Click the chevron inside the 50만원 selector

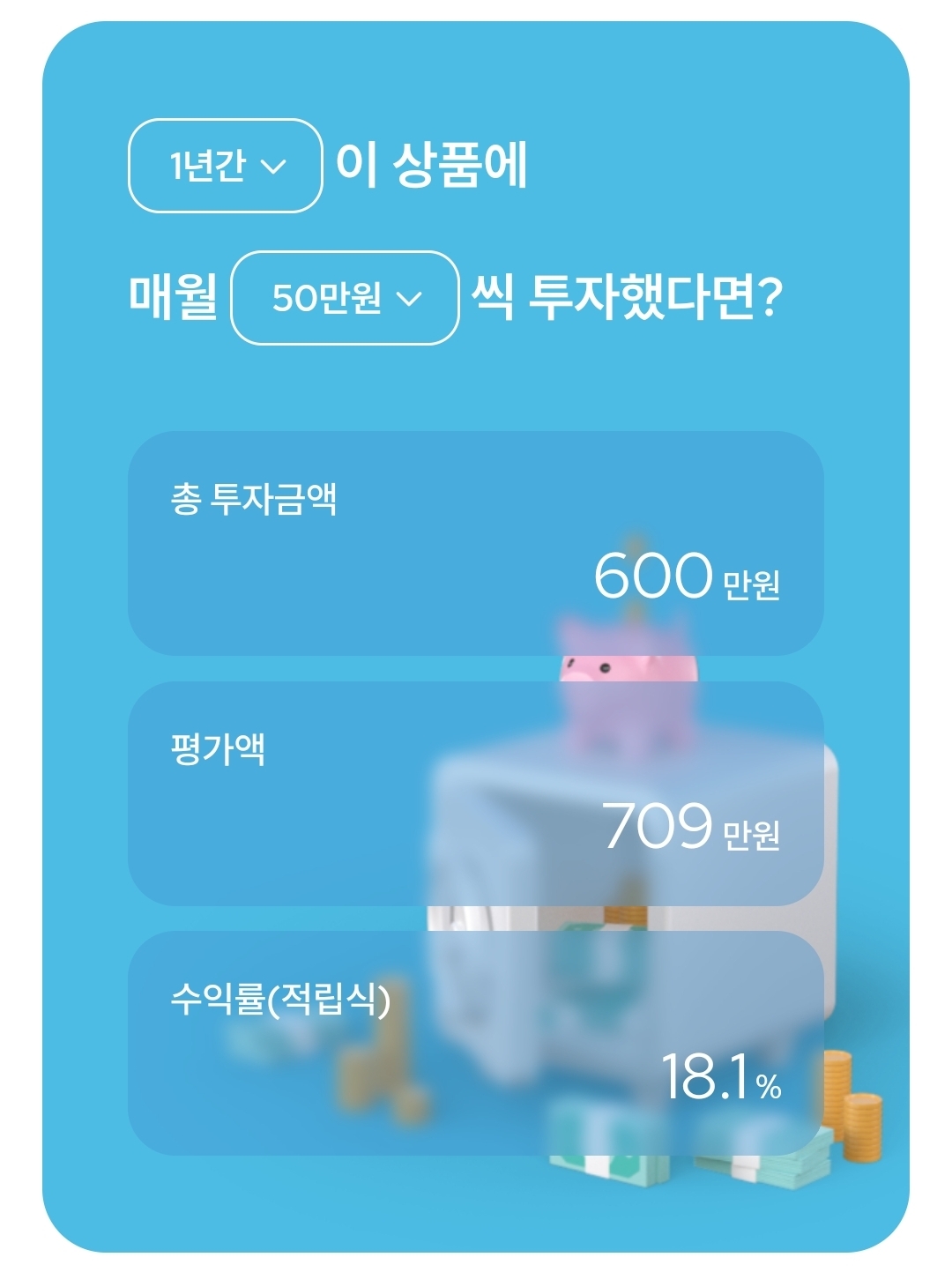click(x=410, y=300)
